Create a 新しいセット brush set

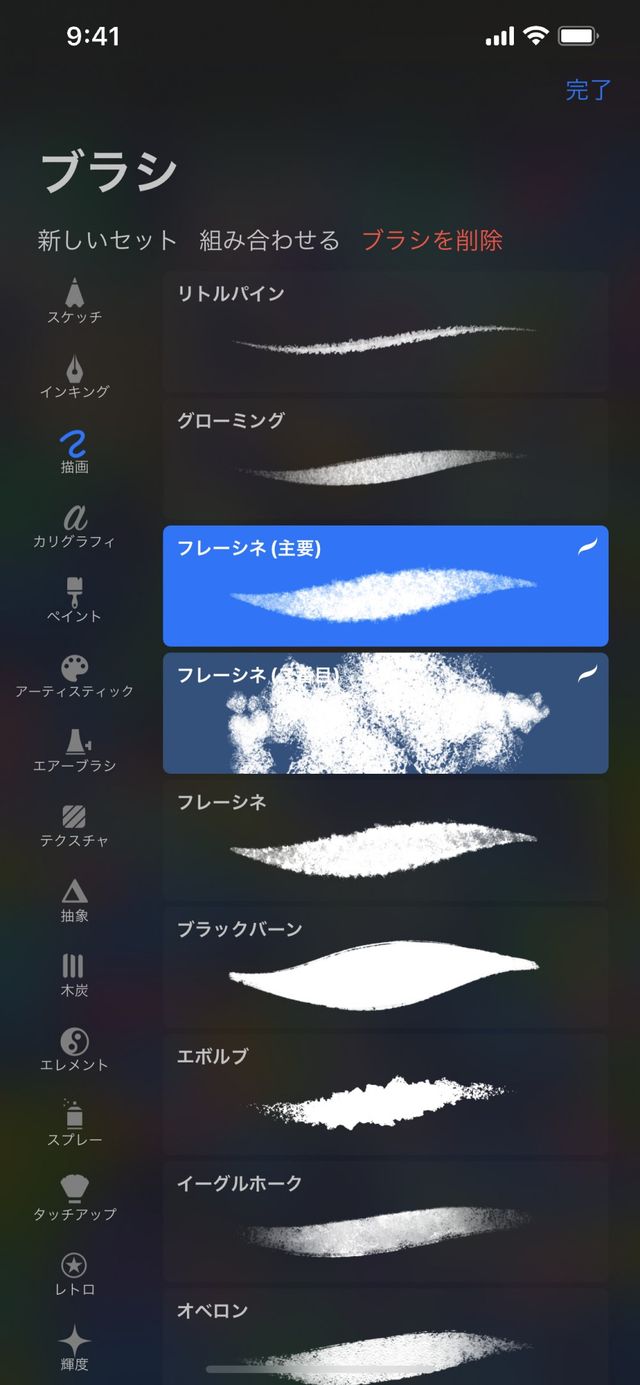click(107, 240)
